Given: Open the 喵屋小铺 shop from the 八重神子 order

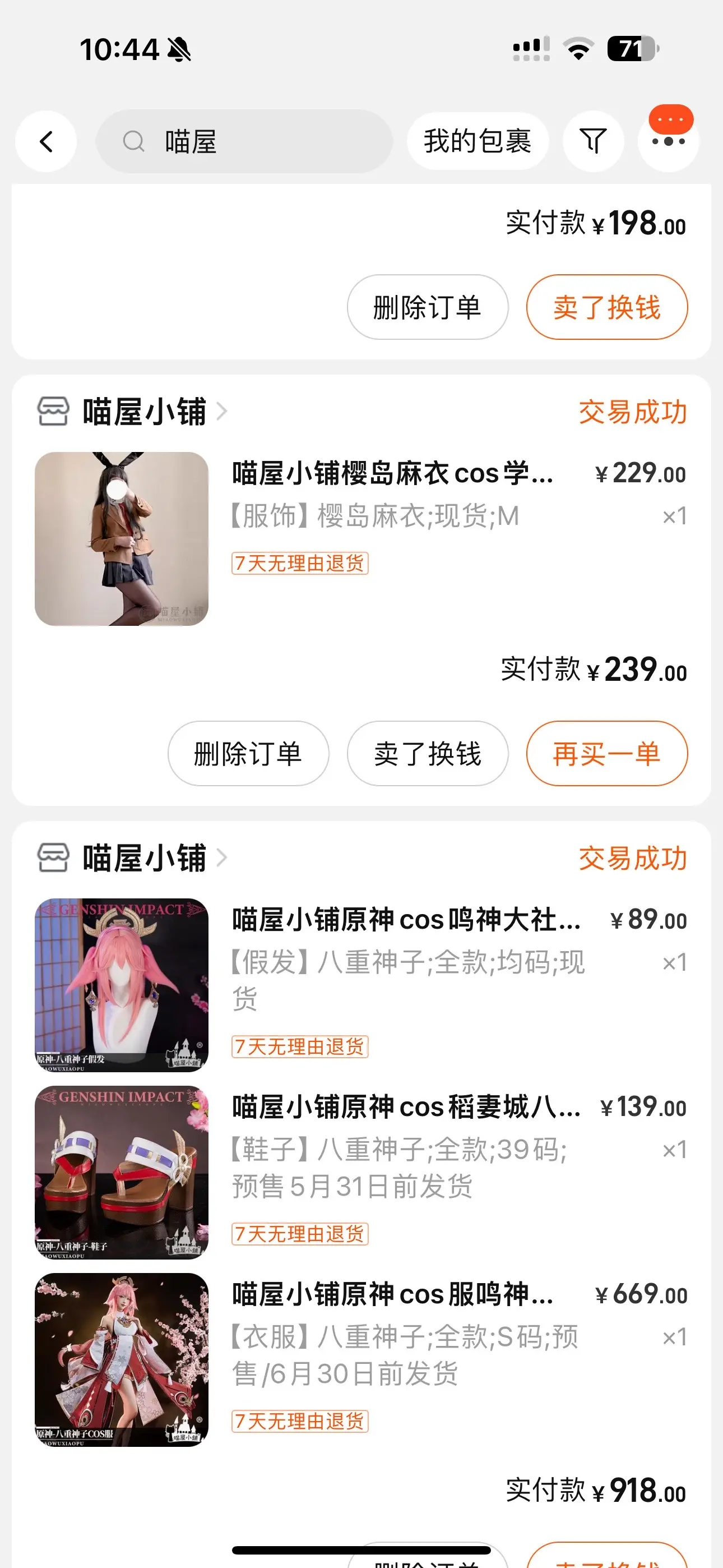Looking at the screenshot, I should pyautogui.click(x=143, y=858).
